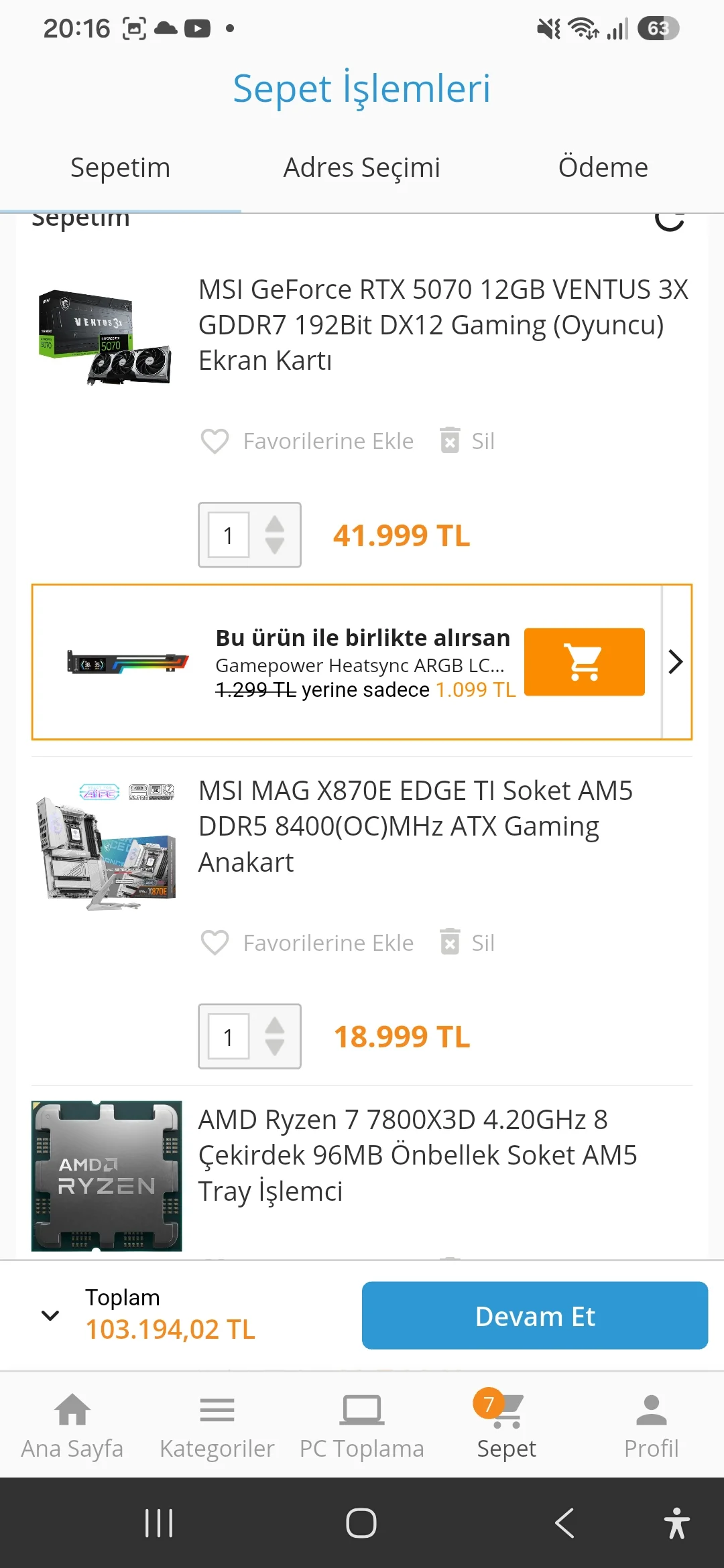Continue checkout with Devam Et

[535, 1315]
